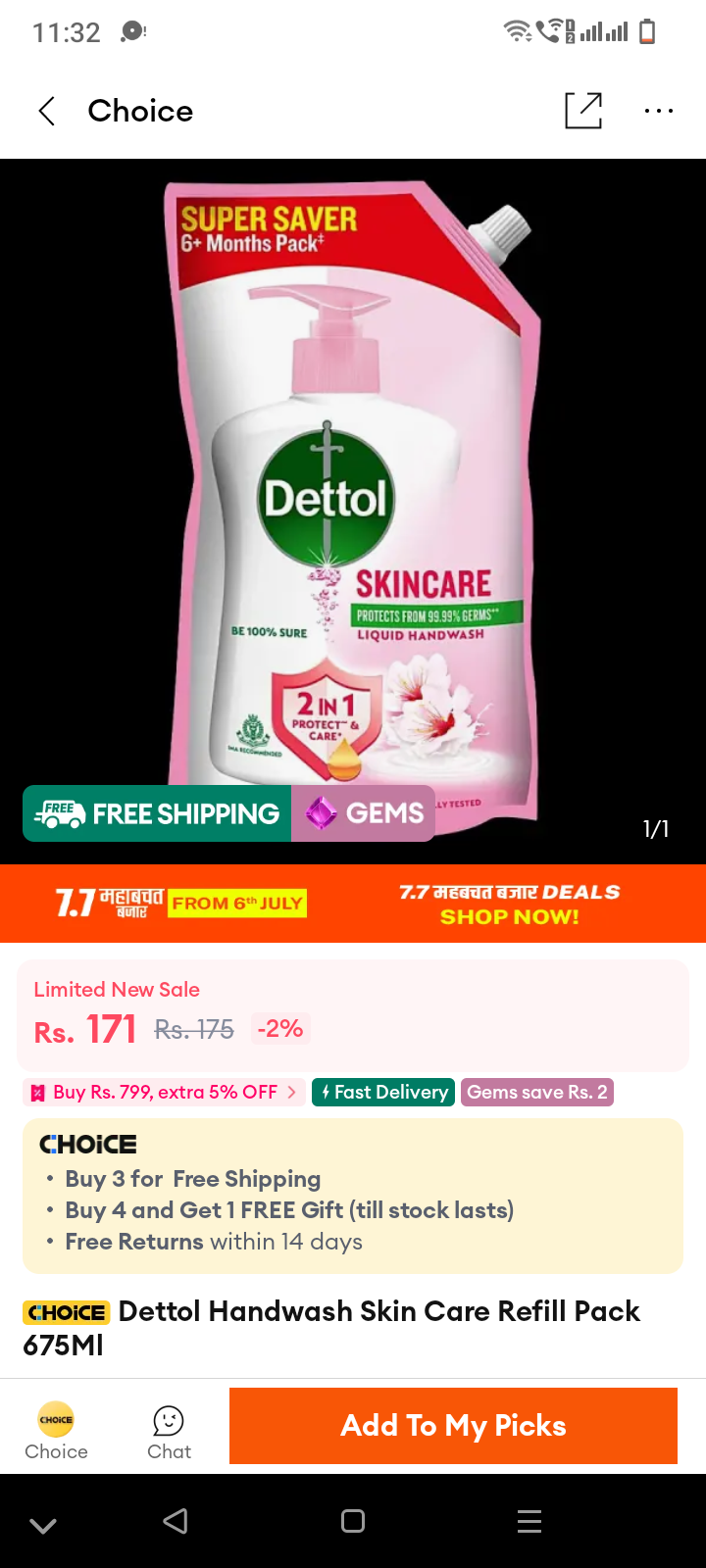Tap the system back button
This screenshot has height=1568, width=706.
pyautogui.click(x=176, y=1521)
